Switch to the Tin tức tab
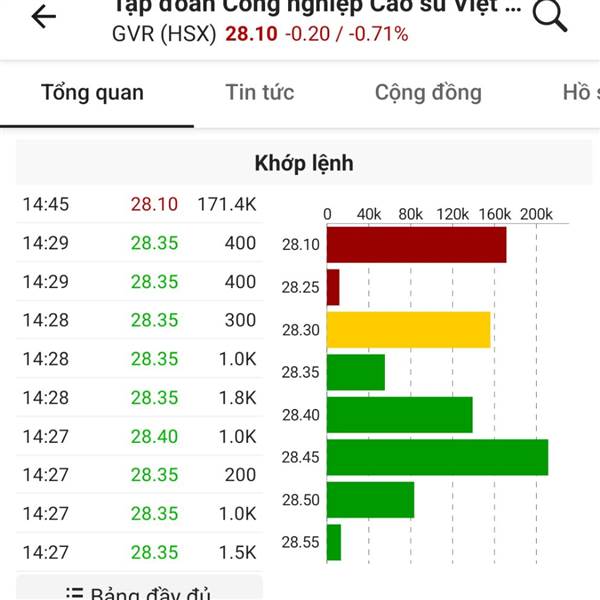 coord(260,93)
